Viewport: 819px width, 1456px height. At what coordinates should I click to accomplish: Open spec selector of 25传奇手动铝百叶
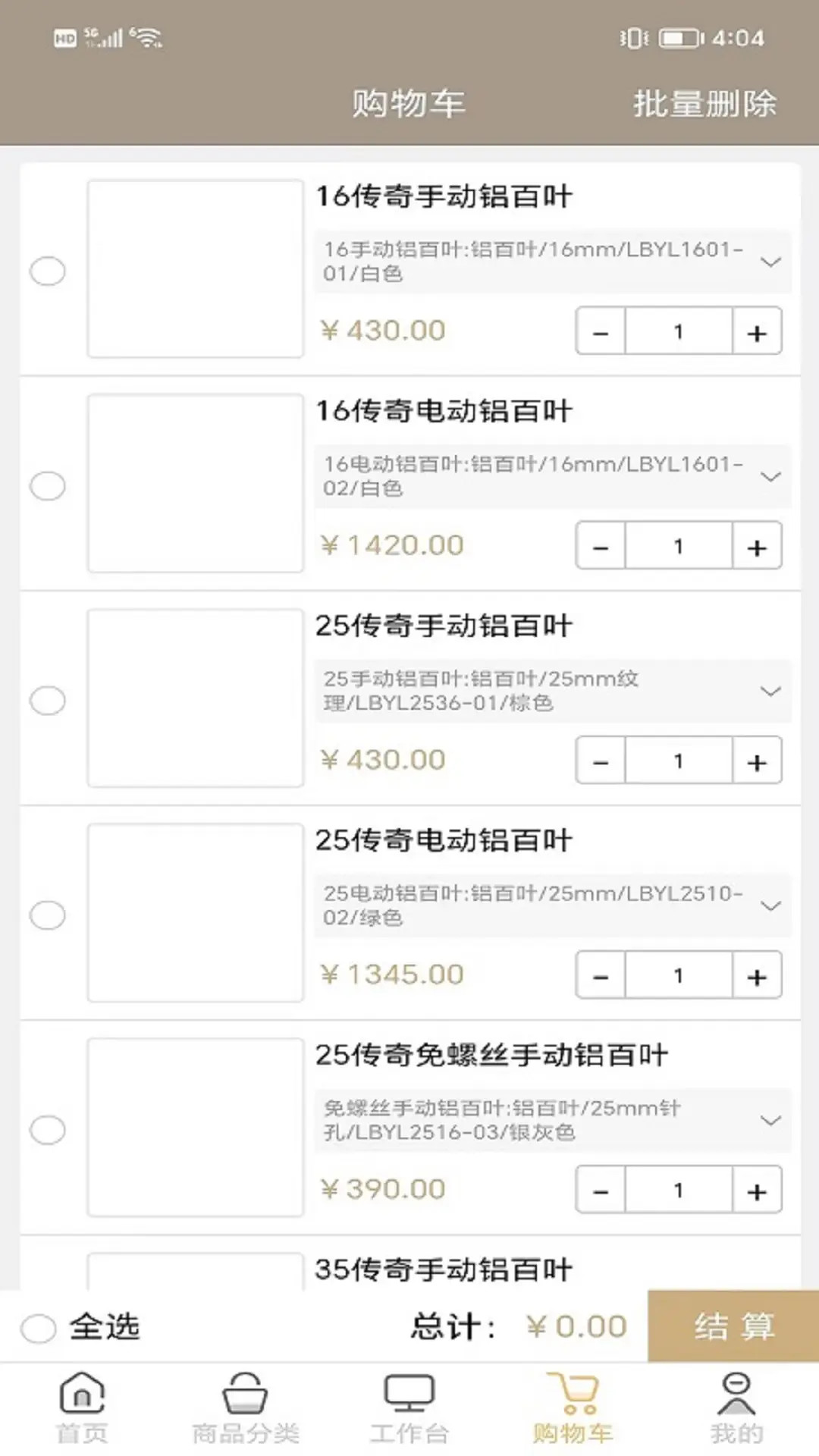tap(771, 691)
